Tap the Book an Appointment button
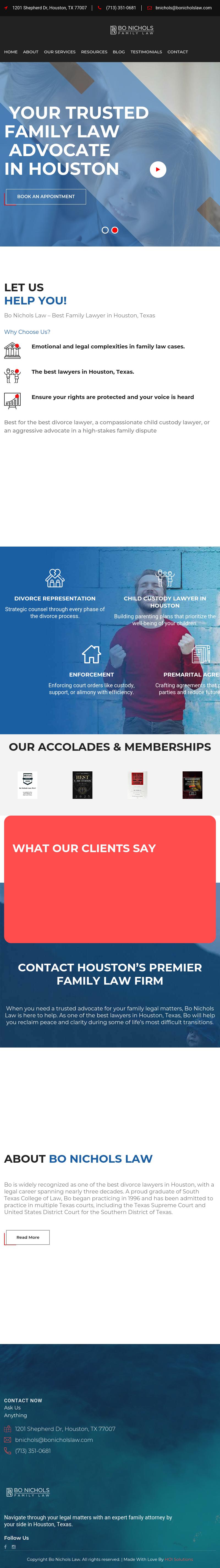 coord(46,196)
